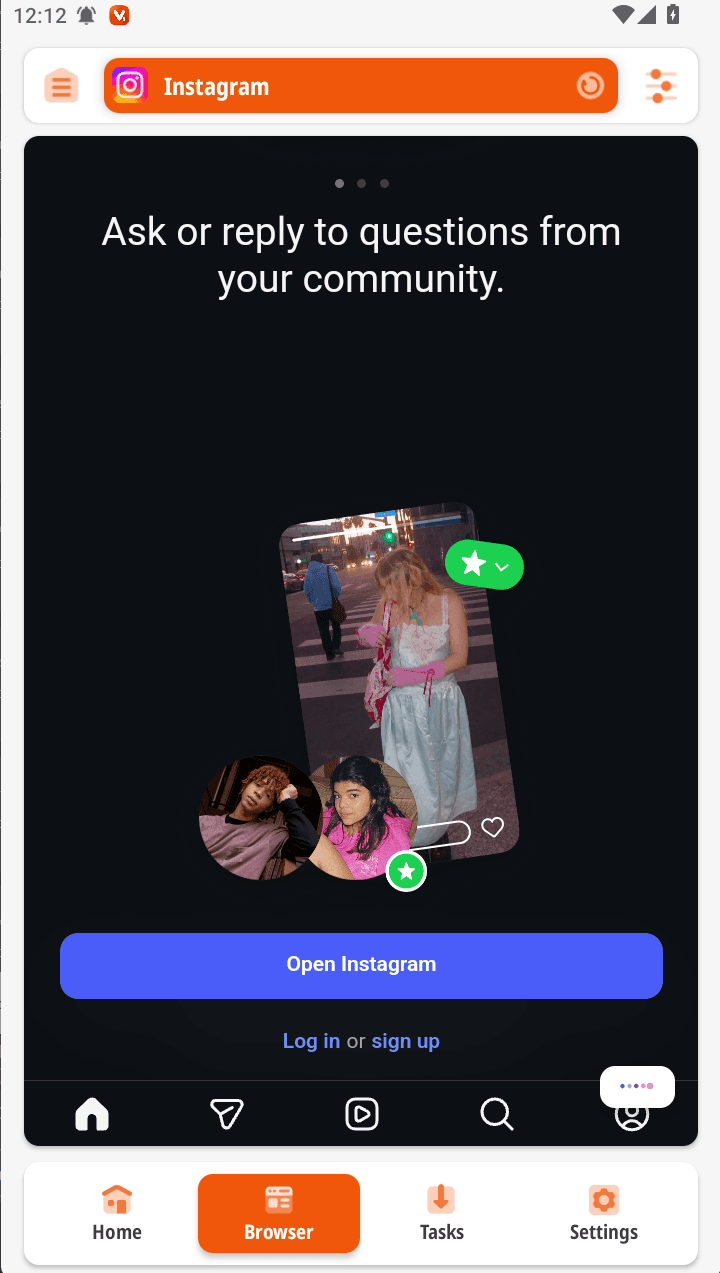Reload the Instagram page
Image resolution: width=720 pixels, height=1273 pixels.
590,86
